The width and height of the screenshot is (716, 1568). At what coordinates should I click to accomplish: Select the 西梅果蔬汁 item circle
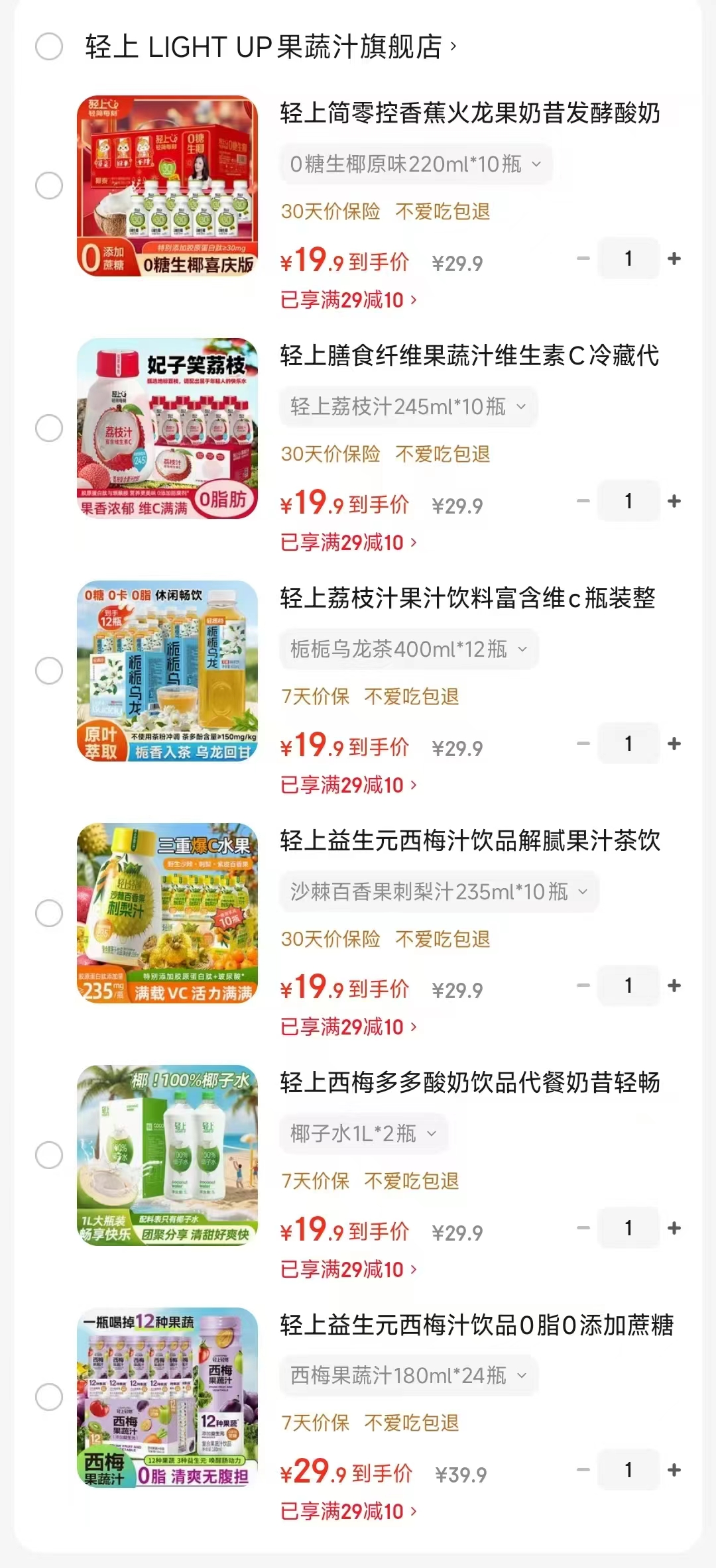click(x=48, y=1397)
